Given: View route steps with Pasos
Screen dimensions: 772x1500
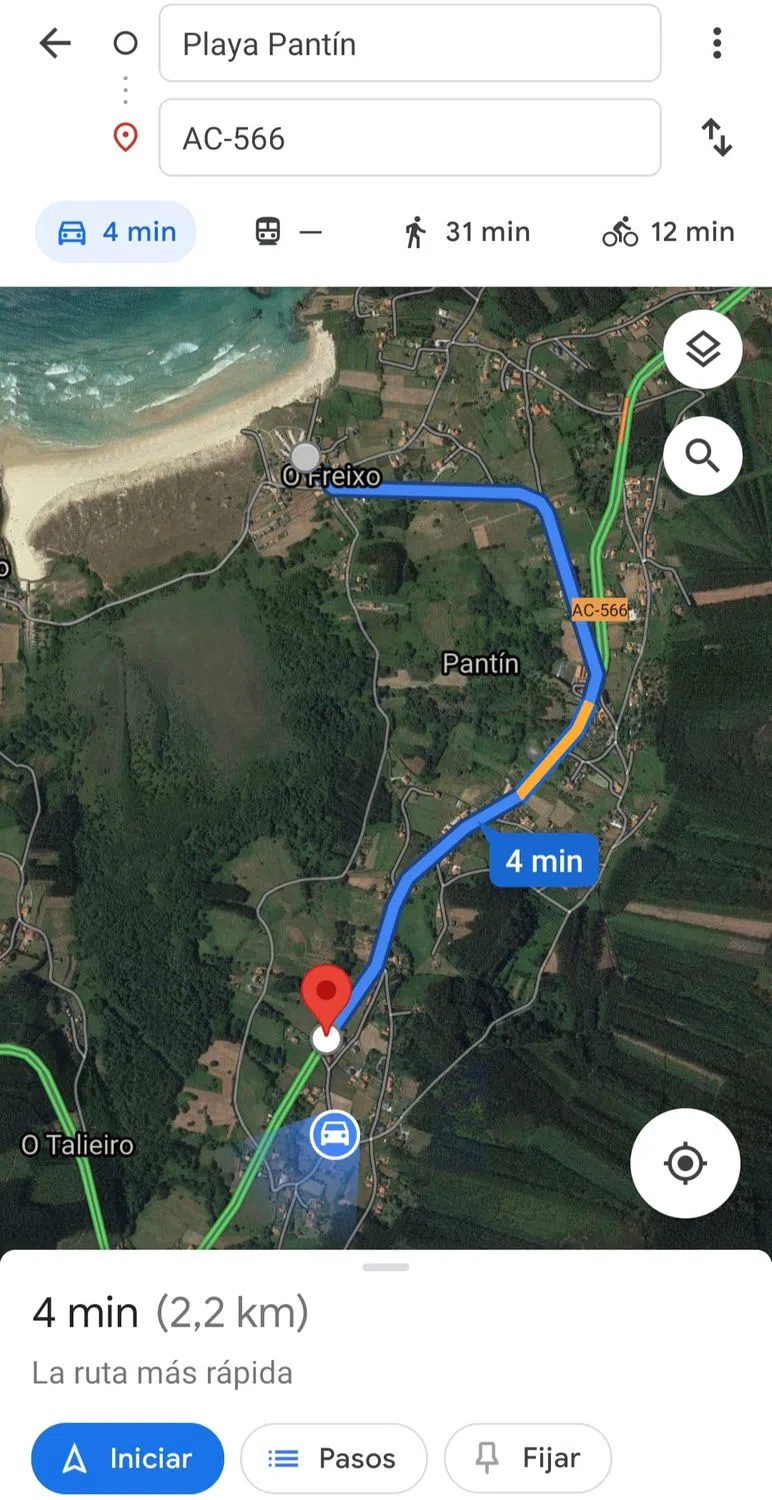Looking at the screenshot, I should (x=334, y=1459).
